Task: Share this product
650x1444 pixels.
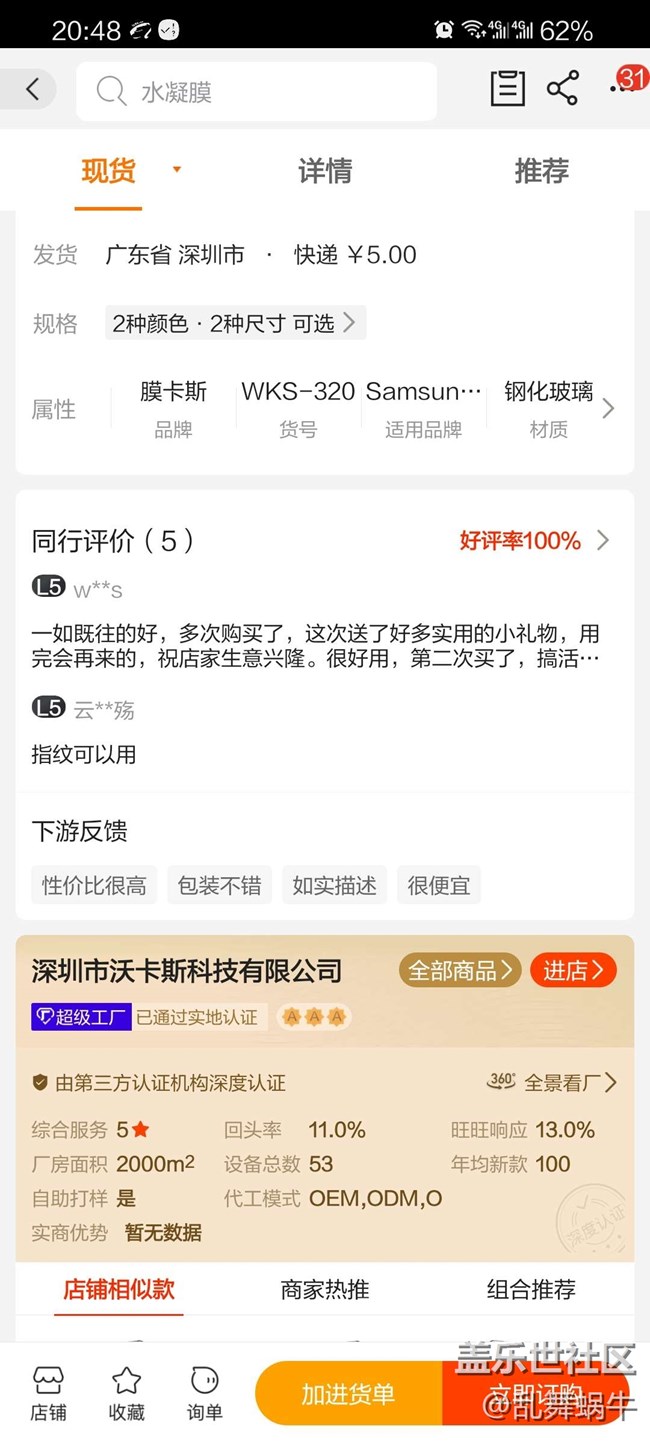Action: coord(563,89)
